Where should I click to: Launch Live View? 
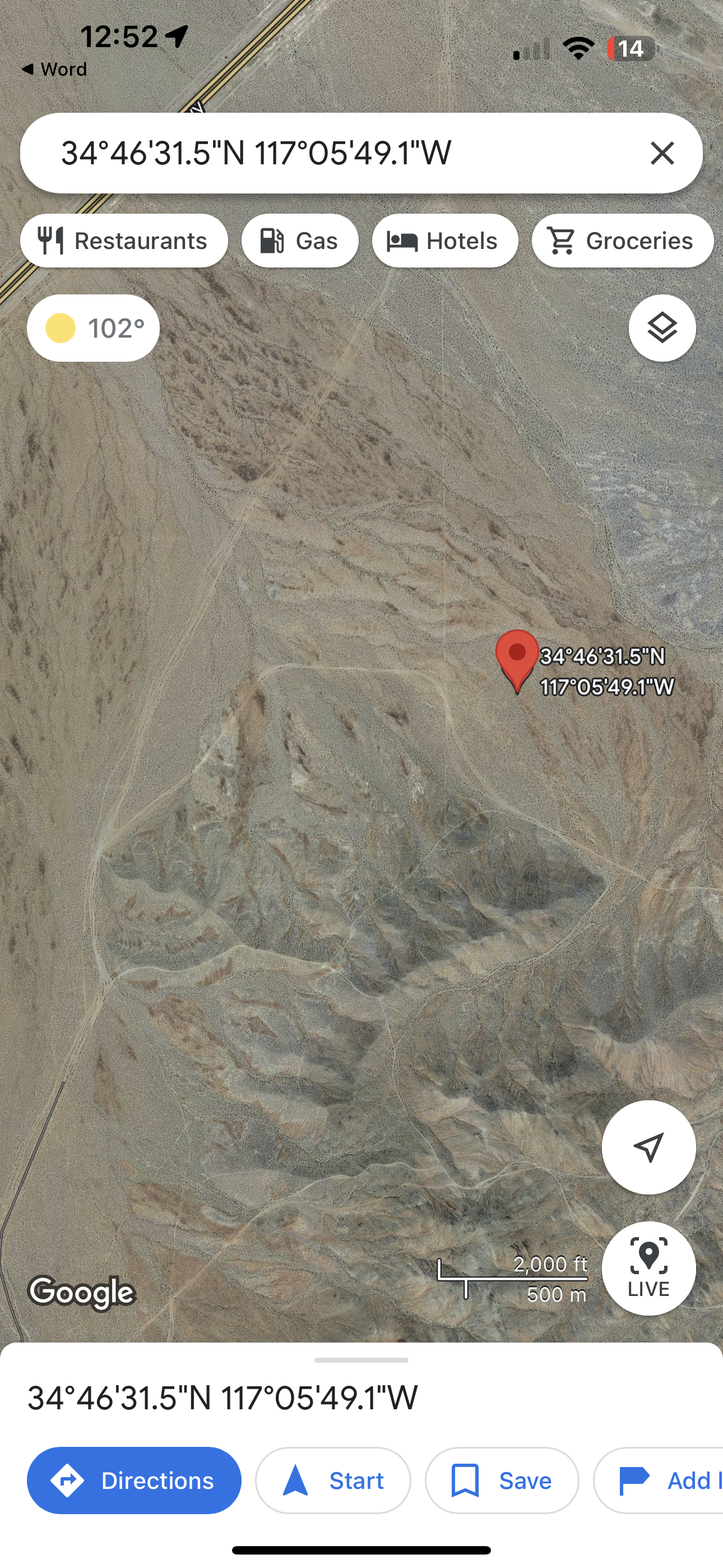(x=648, y=1268)
